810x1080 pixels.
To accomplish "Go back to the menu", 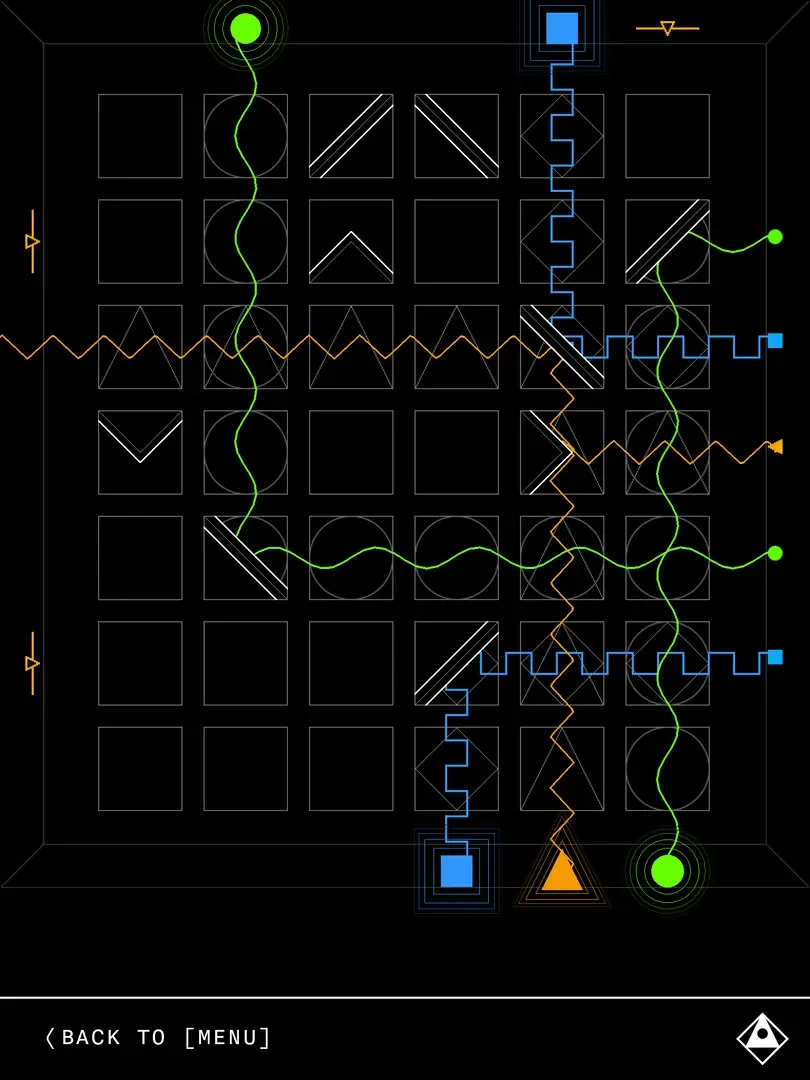I will tap(158, 1038).
